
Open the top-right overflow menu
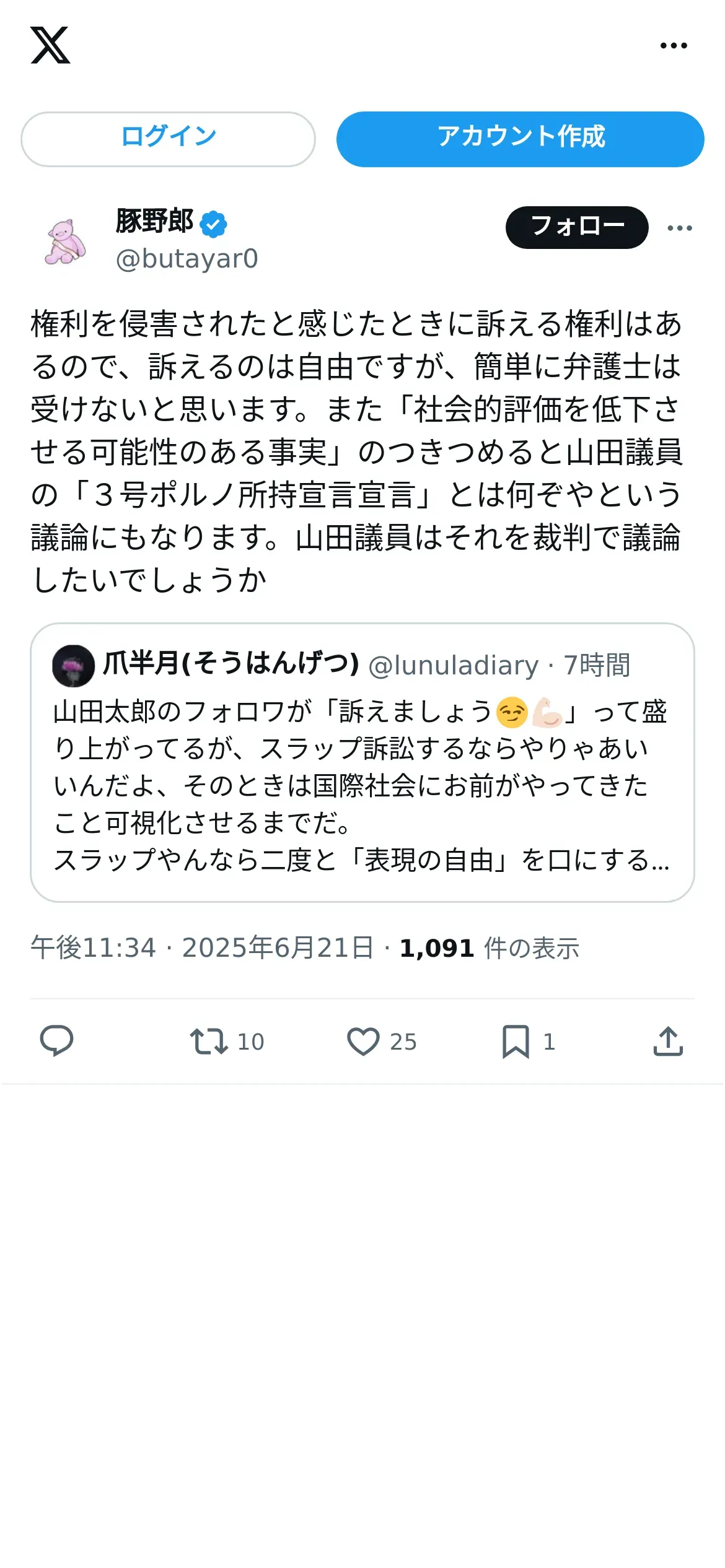[x=674, y=45]
